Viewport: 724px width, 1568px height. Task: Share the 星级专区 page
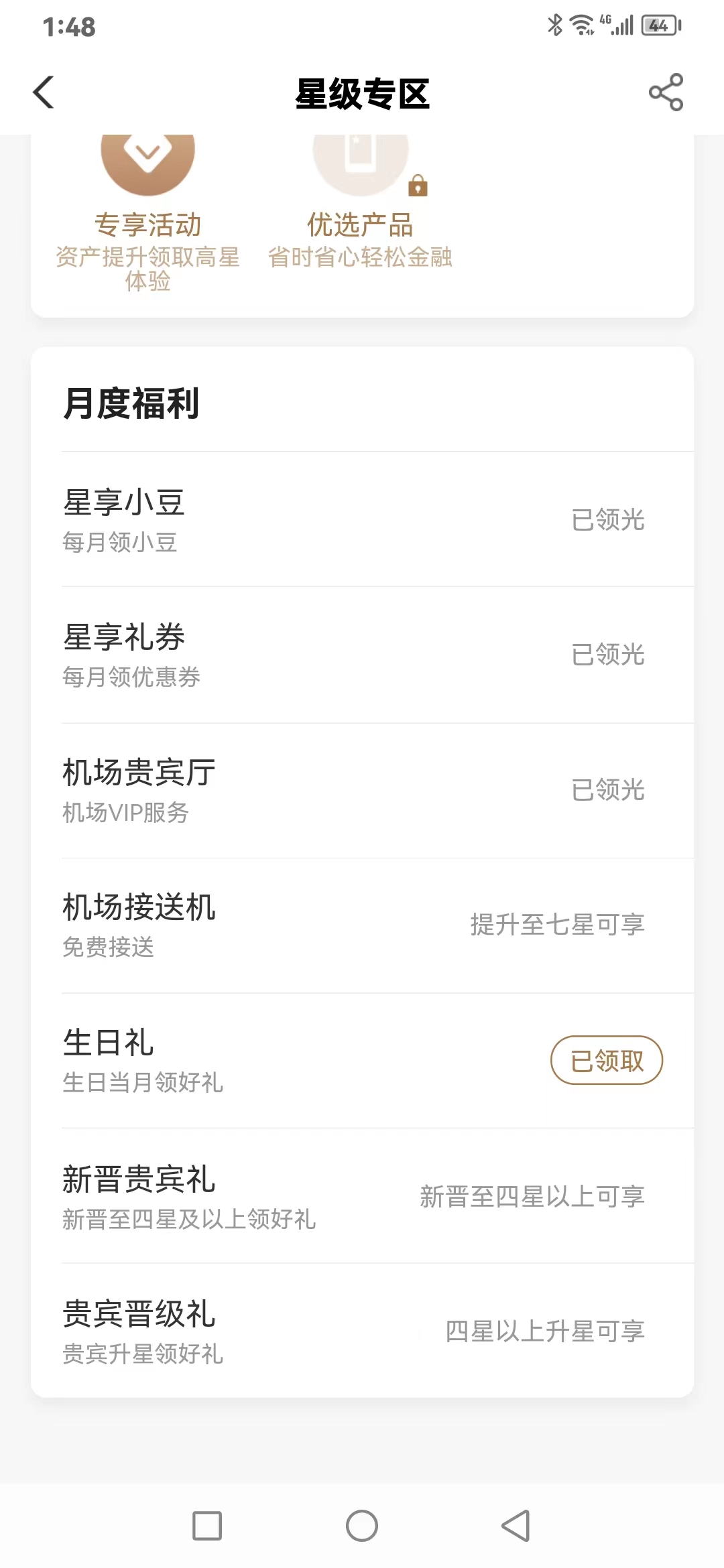pos(666,92)
